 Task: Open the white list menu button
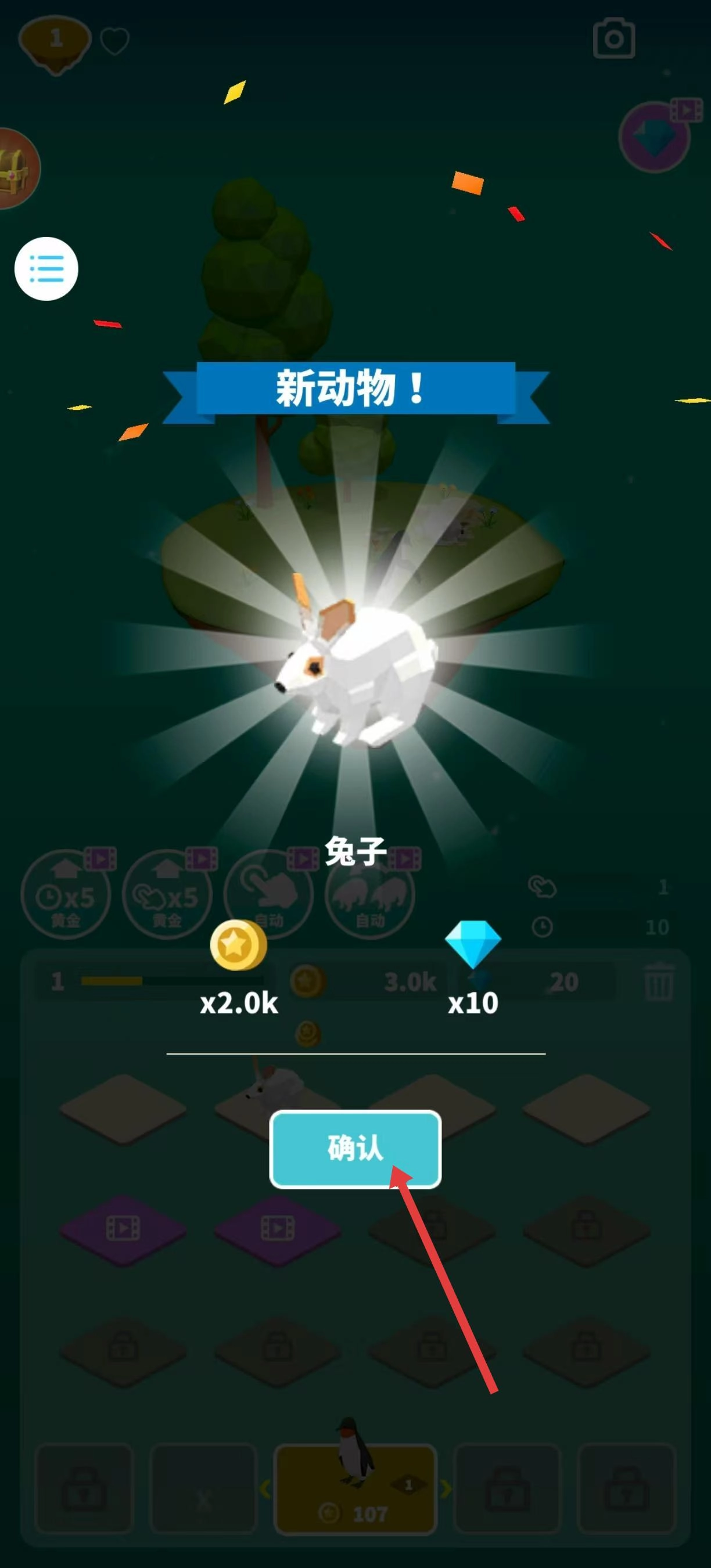click(46, 268)
